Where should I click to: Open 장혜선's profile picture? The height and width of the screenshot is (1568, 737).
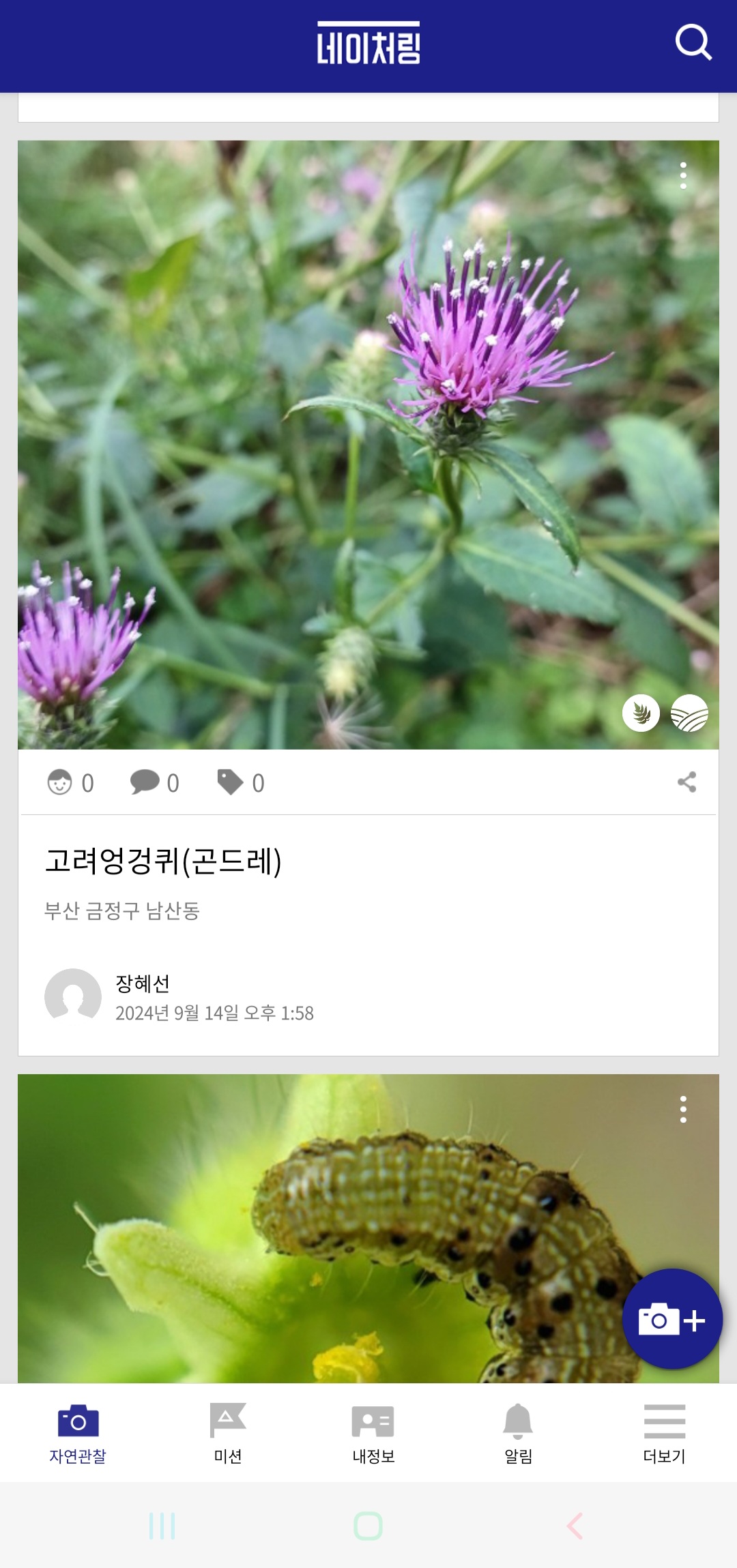73,996
